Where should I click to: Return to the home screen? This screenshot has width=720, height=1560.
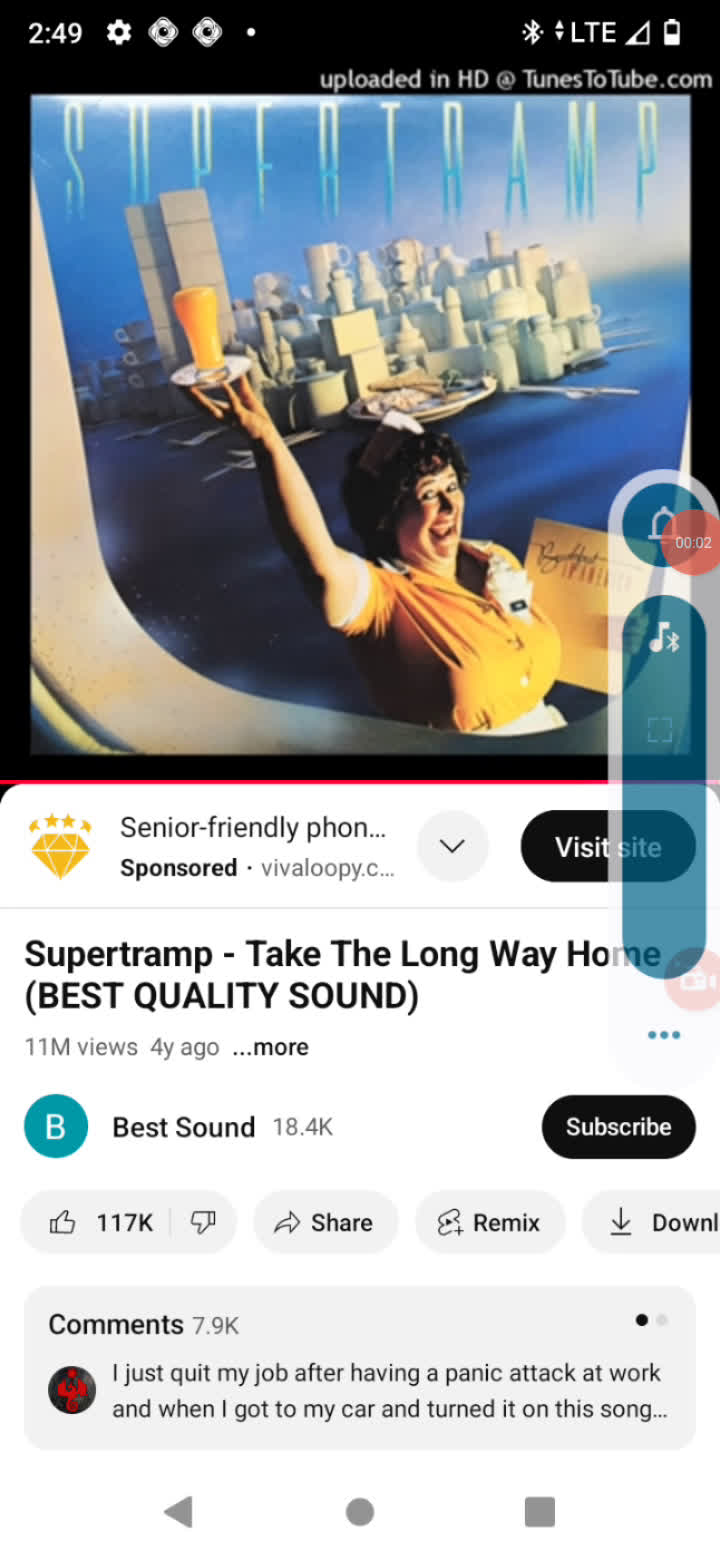click(360, 1511)
